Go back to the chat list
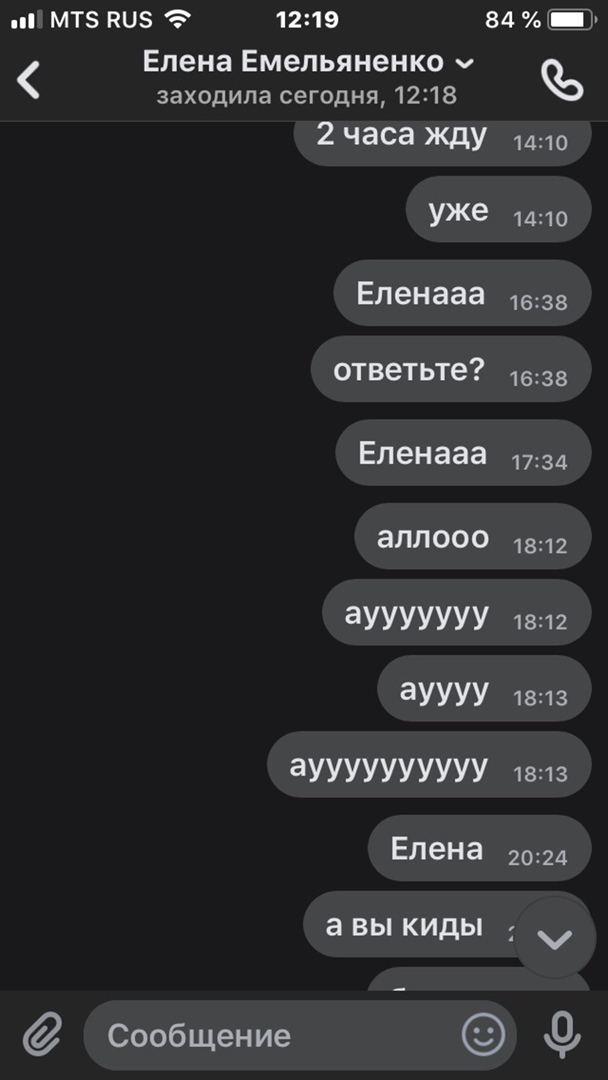This screenshot has width=608, height=1080. point(30,79)
